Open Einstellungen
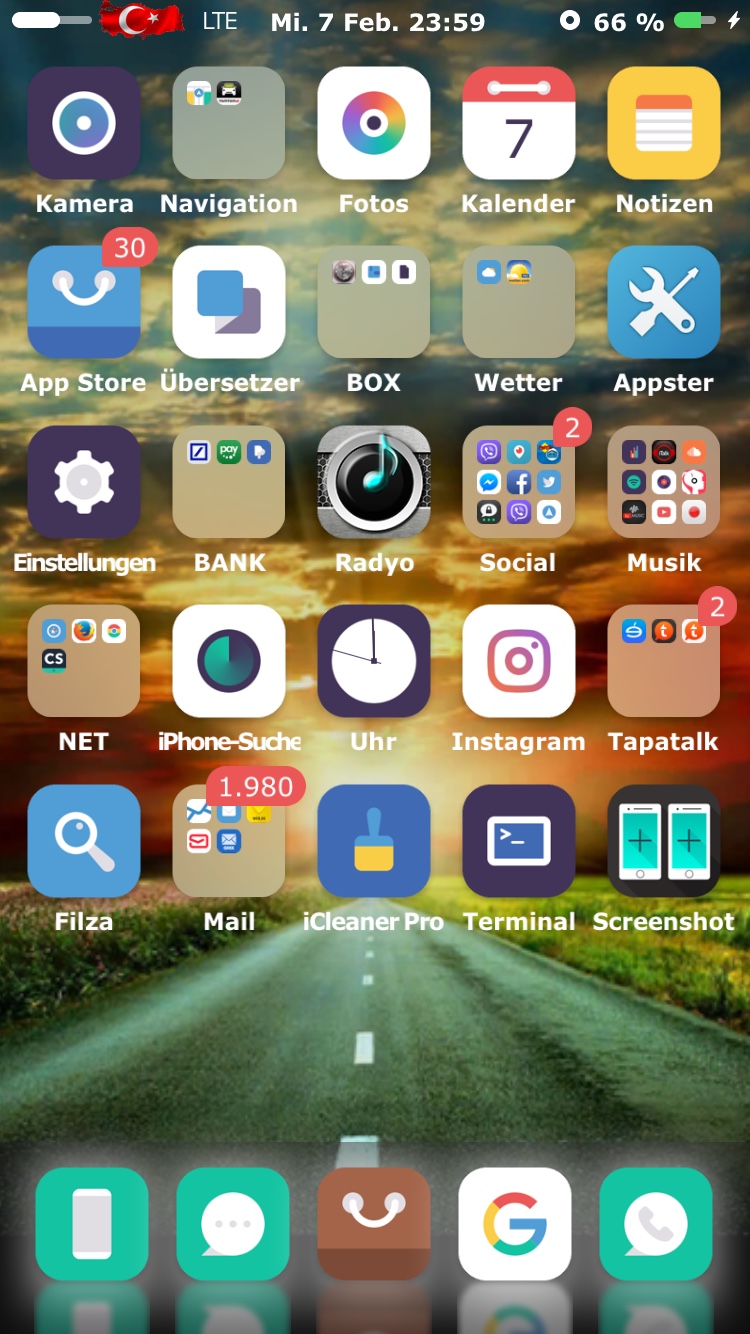Viewport: 750px width, 1334px height. [84, 482]
